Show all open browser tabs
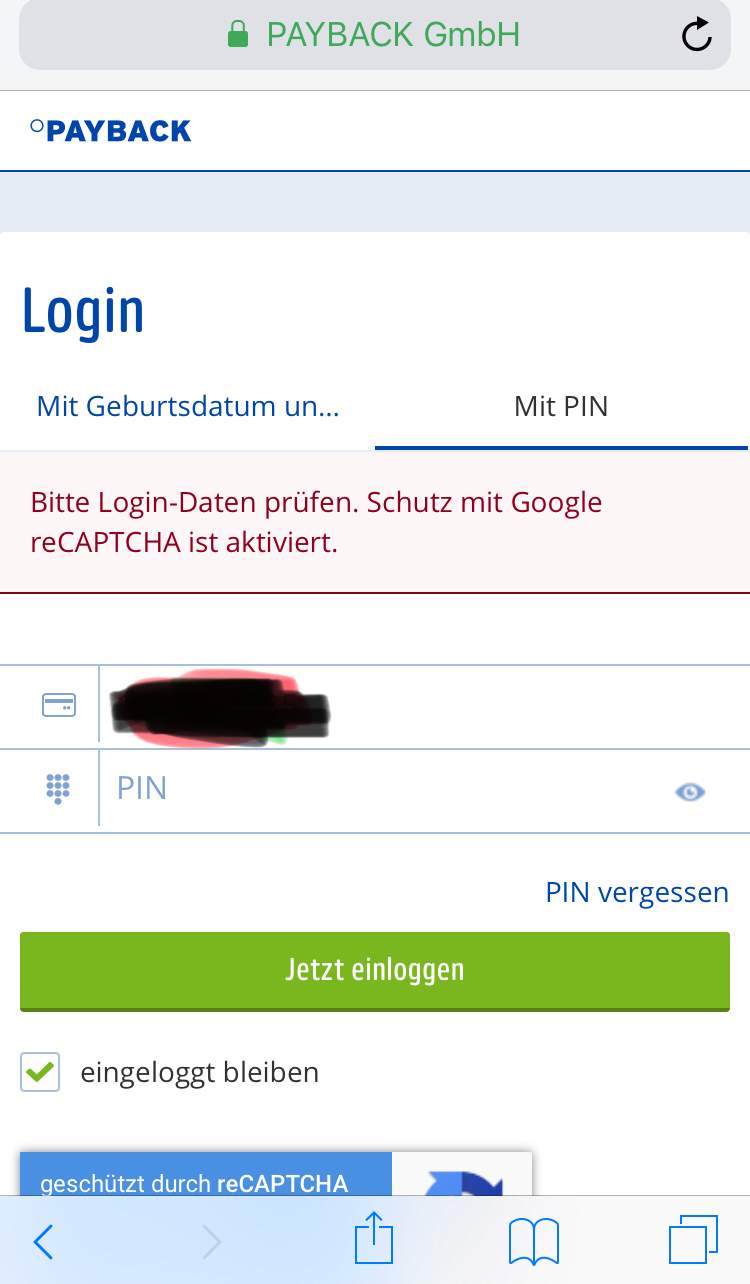This screenshot has height=1284, width=750. (694, 1240)
